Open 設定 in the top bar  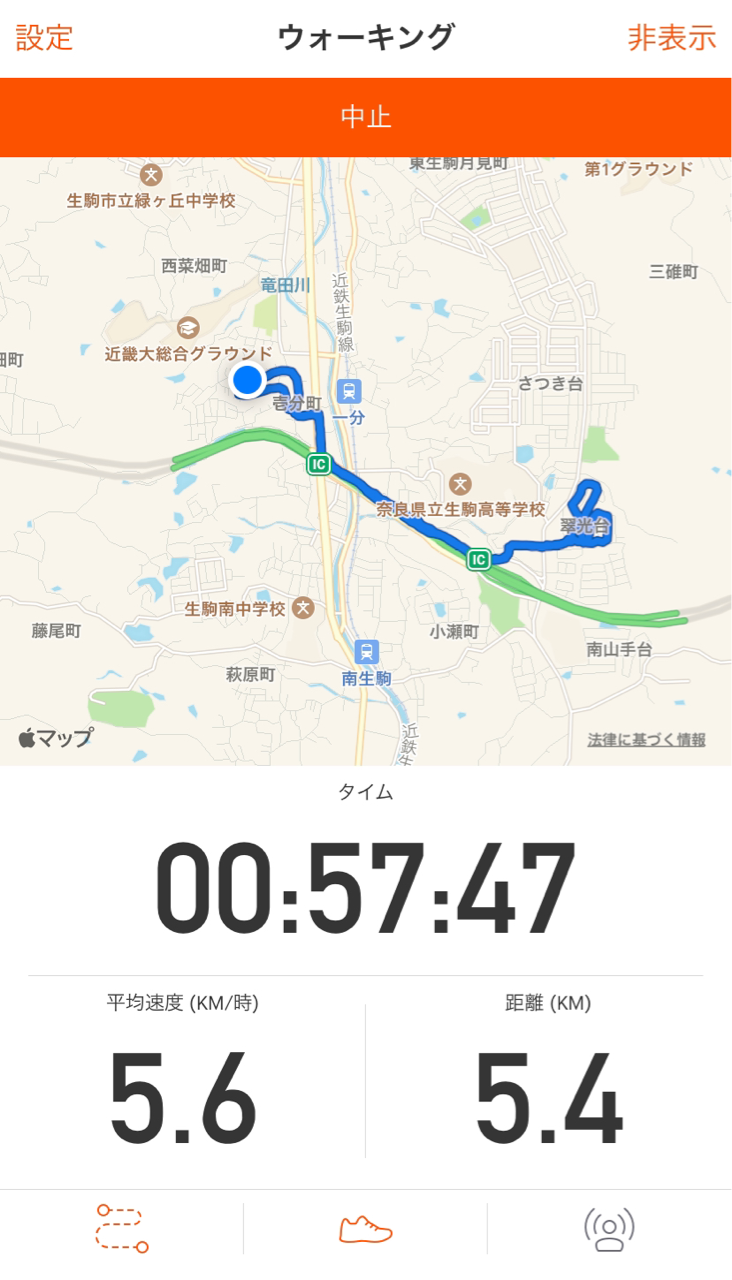[x=45, y=38]
